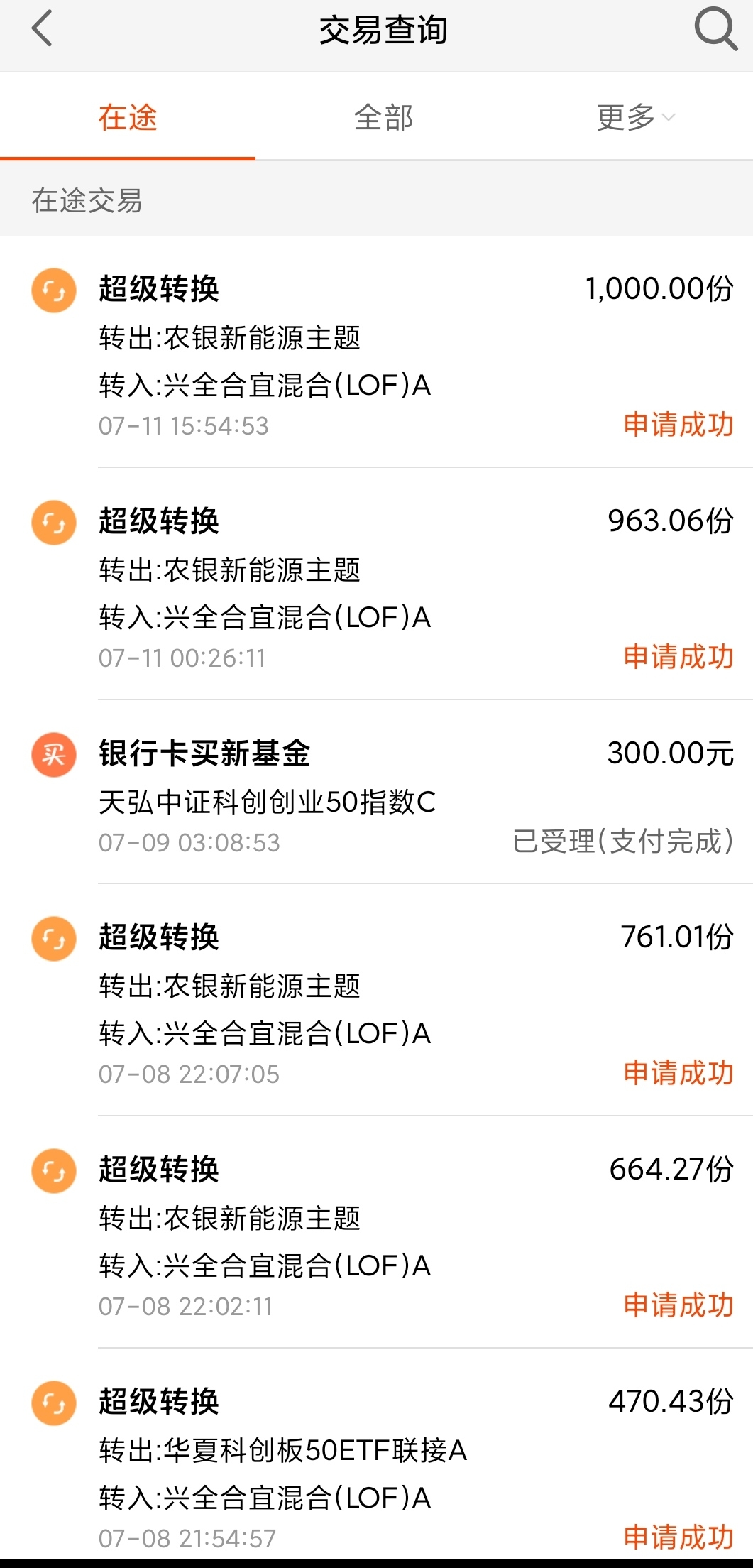The width and height of the screenshot is (753, 1568).
Task: Tap the 买 icon beside 银行卡买新基金
Action: pyautogui.click(x=53, y=755)
